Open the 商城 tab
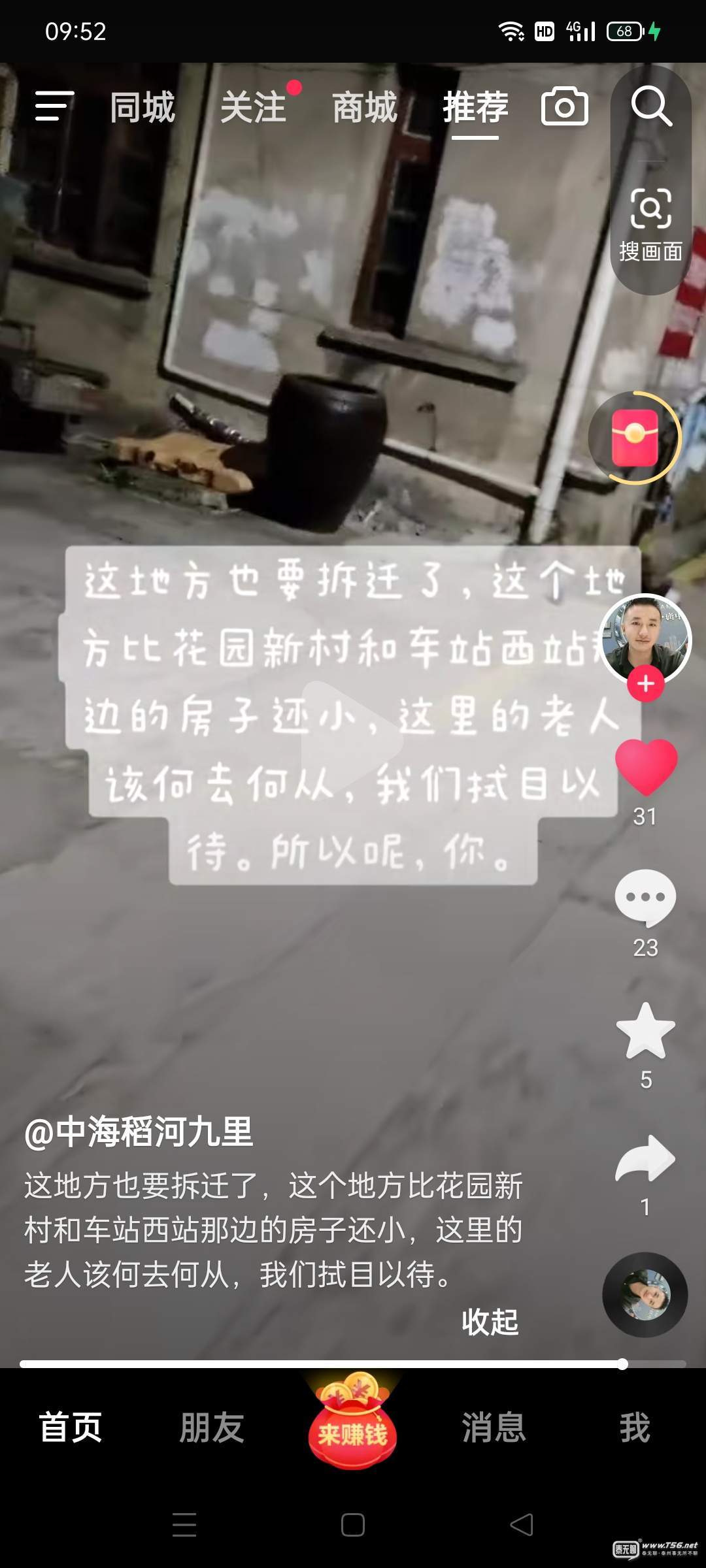The height and width of the screenshot is (1568, 706). pyautogui.click(x=365, y=107)
